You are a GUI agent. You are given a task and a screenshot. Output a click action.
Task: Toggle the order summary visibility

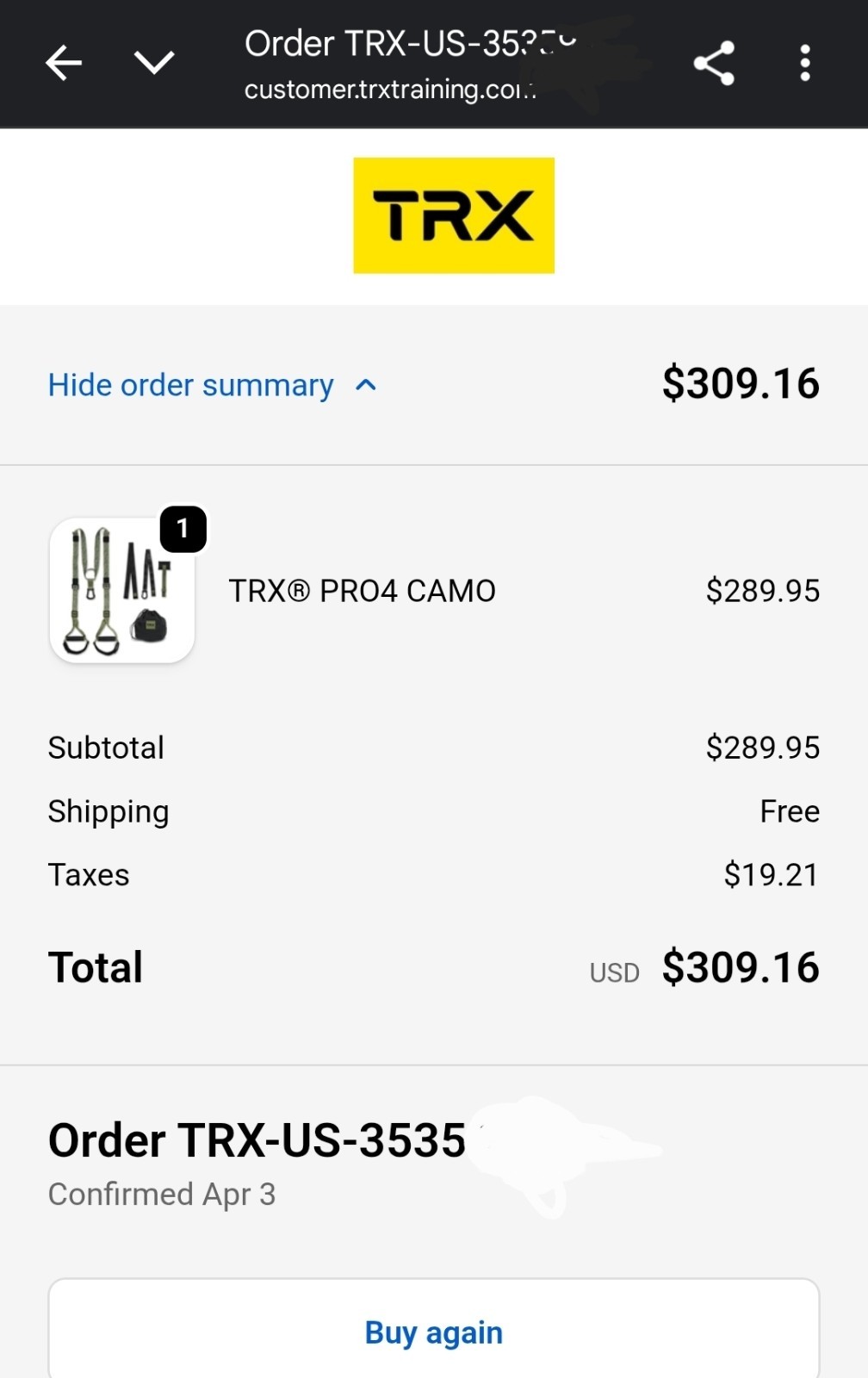click(191, 385)
